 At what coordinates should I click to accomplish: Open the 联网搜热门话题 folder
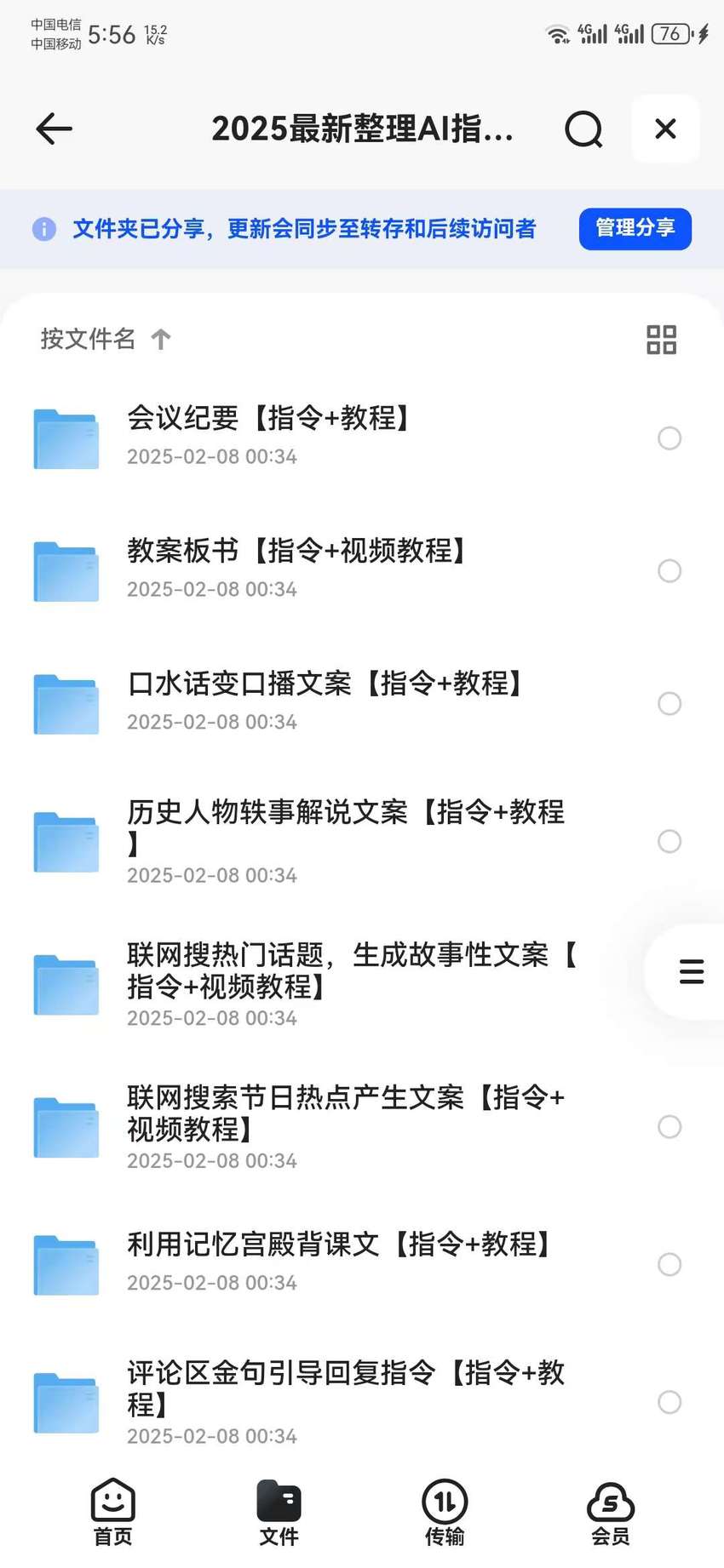coord(362,984)
